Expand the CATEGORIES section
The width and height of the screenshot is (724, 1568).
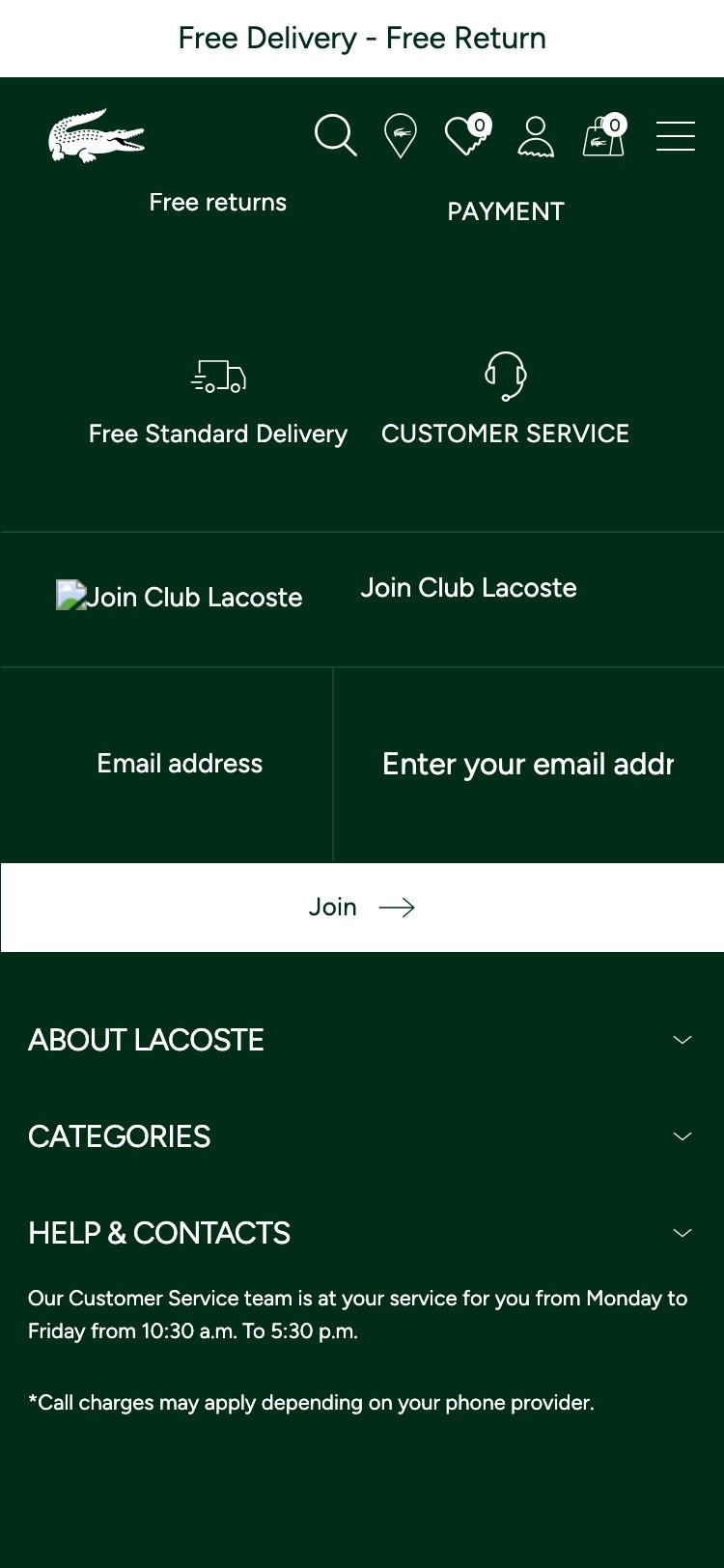[362, 1136]
